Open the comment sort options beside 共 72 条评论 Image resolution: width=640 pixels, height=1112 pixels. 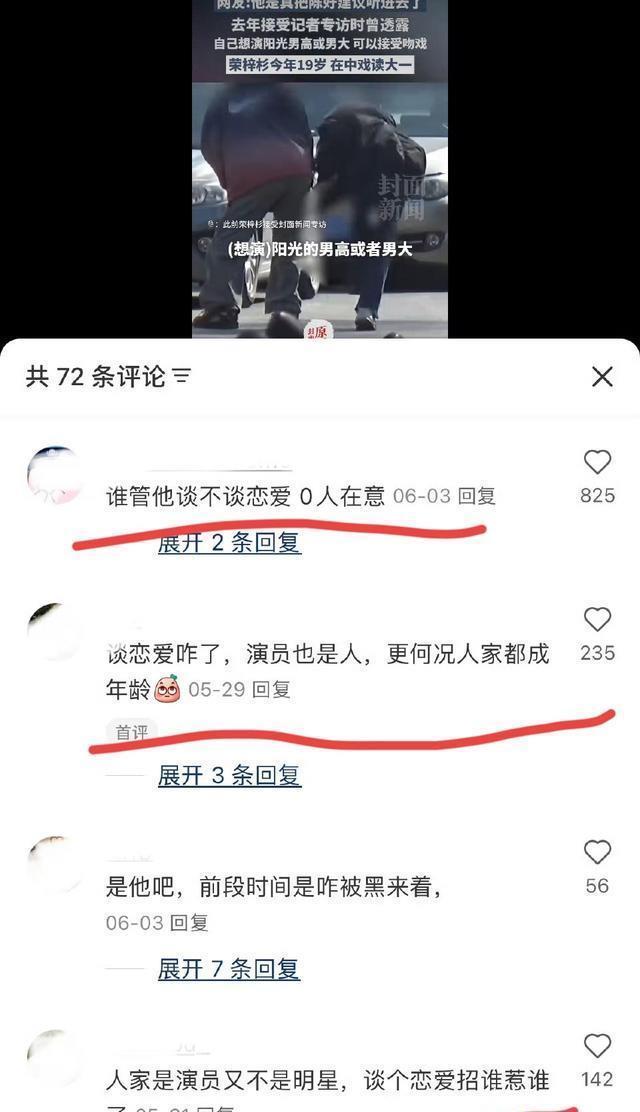point(181,376)
